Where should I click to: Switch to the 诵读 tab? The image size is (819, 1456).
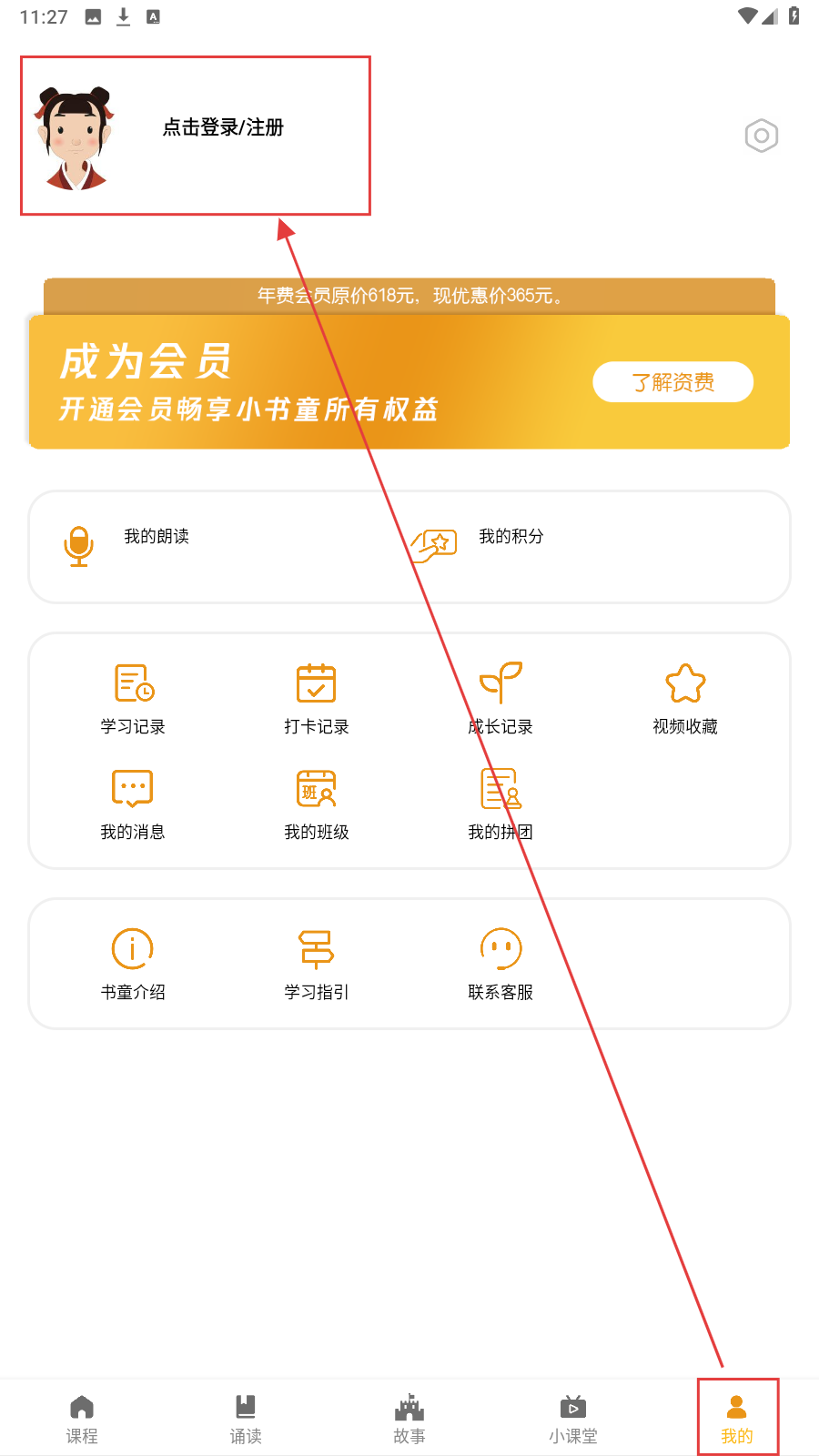[246, 1419]
